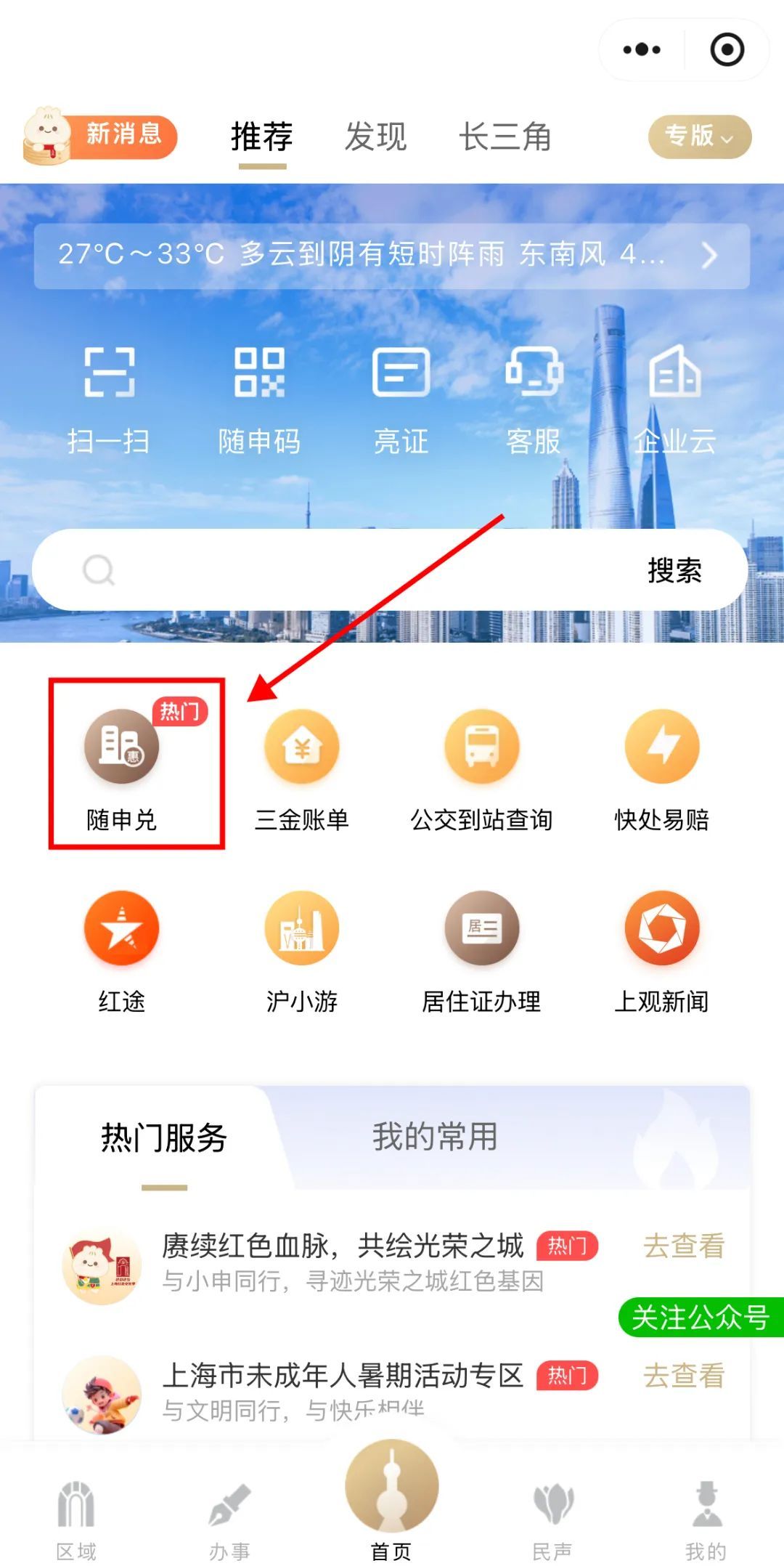
Task: Open the 新消息 notifications
Action: coord(102,136)
